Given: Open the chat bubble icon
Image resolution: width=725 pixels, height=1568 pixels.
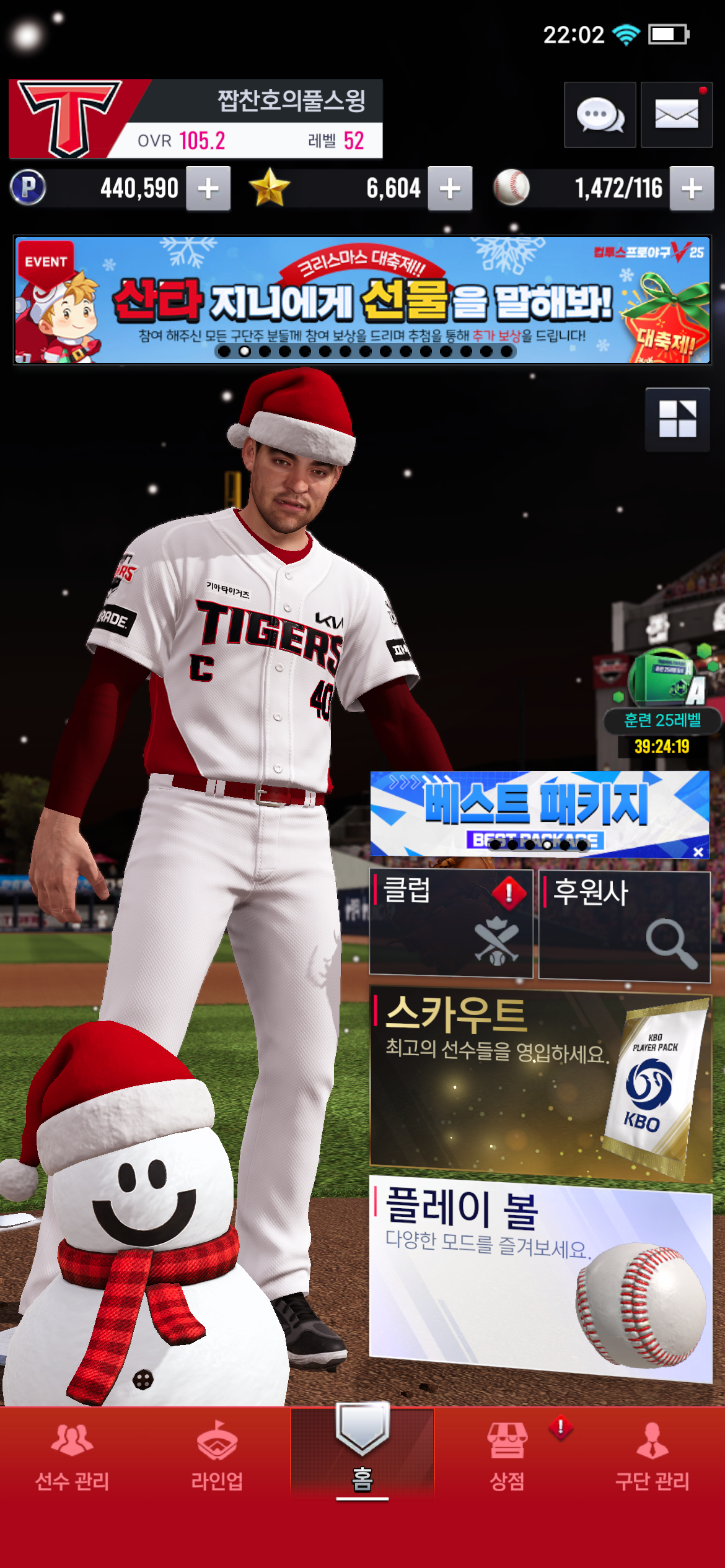Looking at the screenshot, I should coord(600,115).
